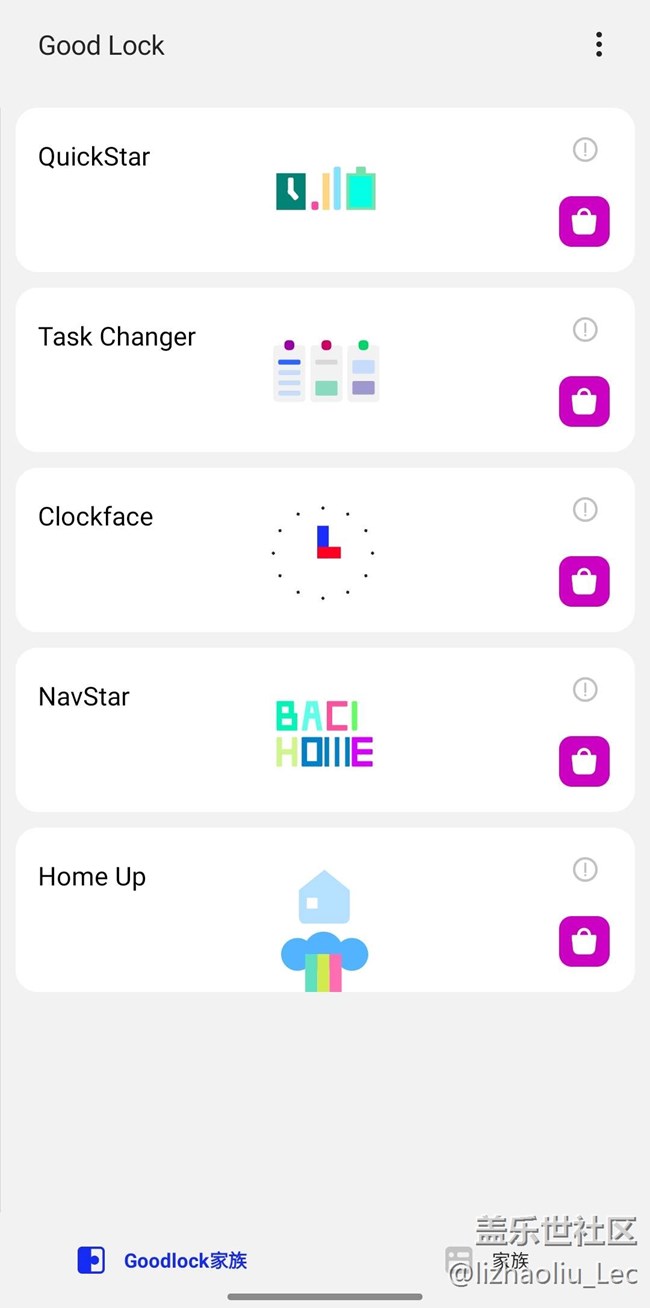Viewport: 650px width, 1308px height.
Task: Open the overflow menu in Good Lock
Action: pyautogui.click(x=598, y=44)
